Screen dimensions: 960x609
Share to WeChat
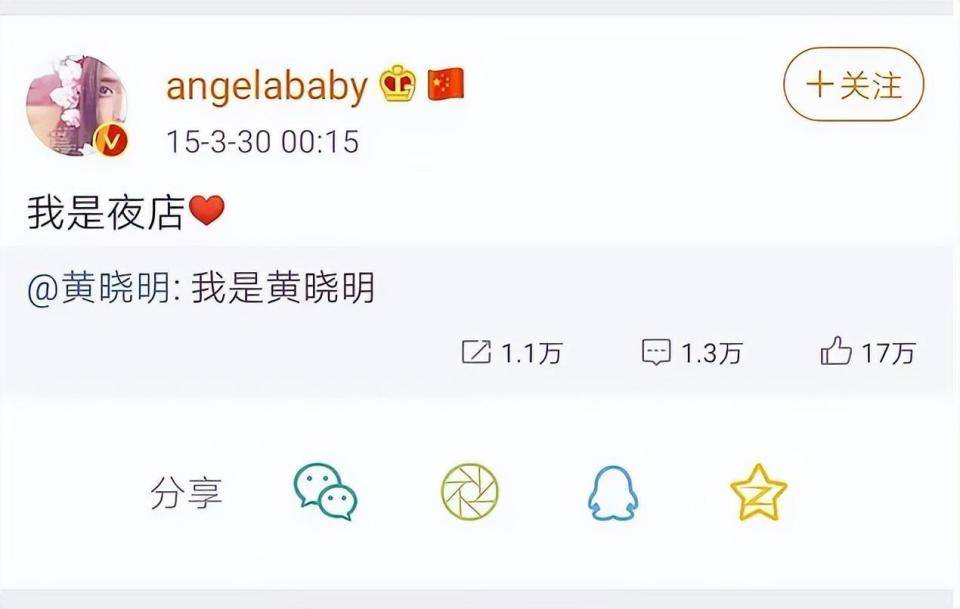pos(325,492)
